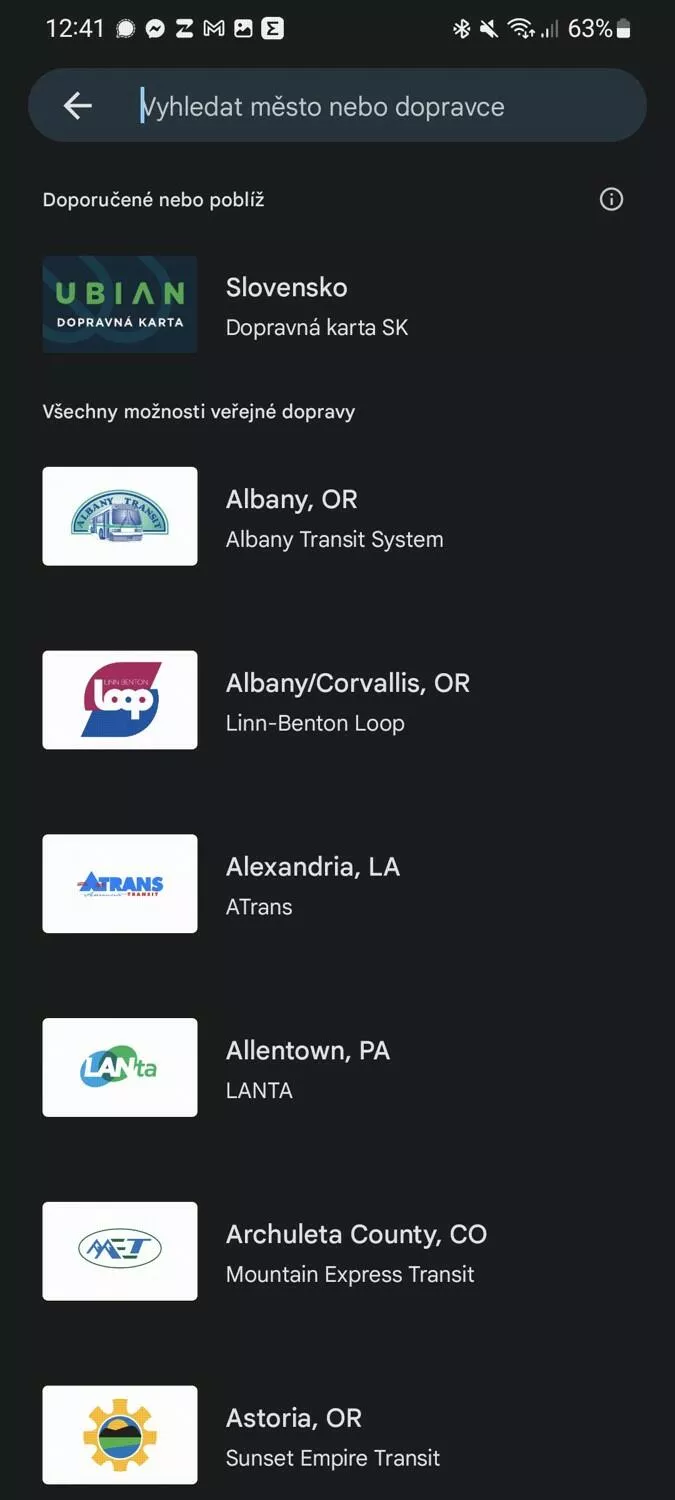The height and width of the screenshot is (1500, 675).
Task: Open Linn-Benton Loop for Albany/Corvallis
Action: click(337, 701)
